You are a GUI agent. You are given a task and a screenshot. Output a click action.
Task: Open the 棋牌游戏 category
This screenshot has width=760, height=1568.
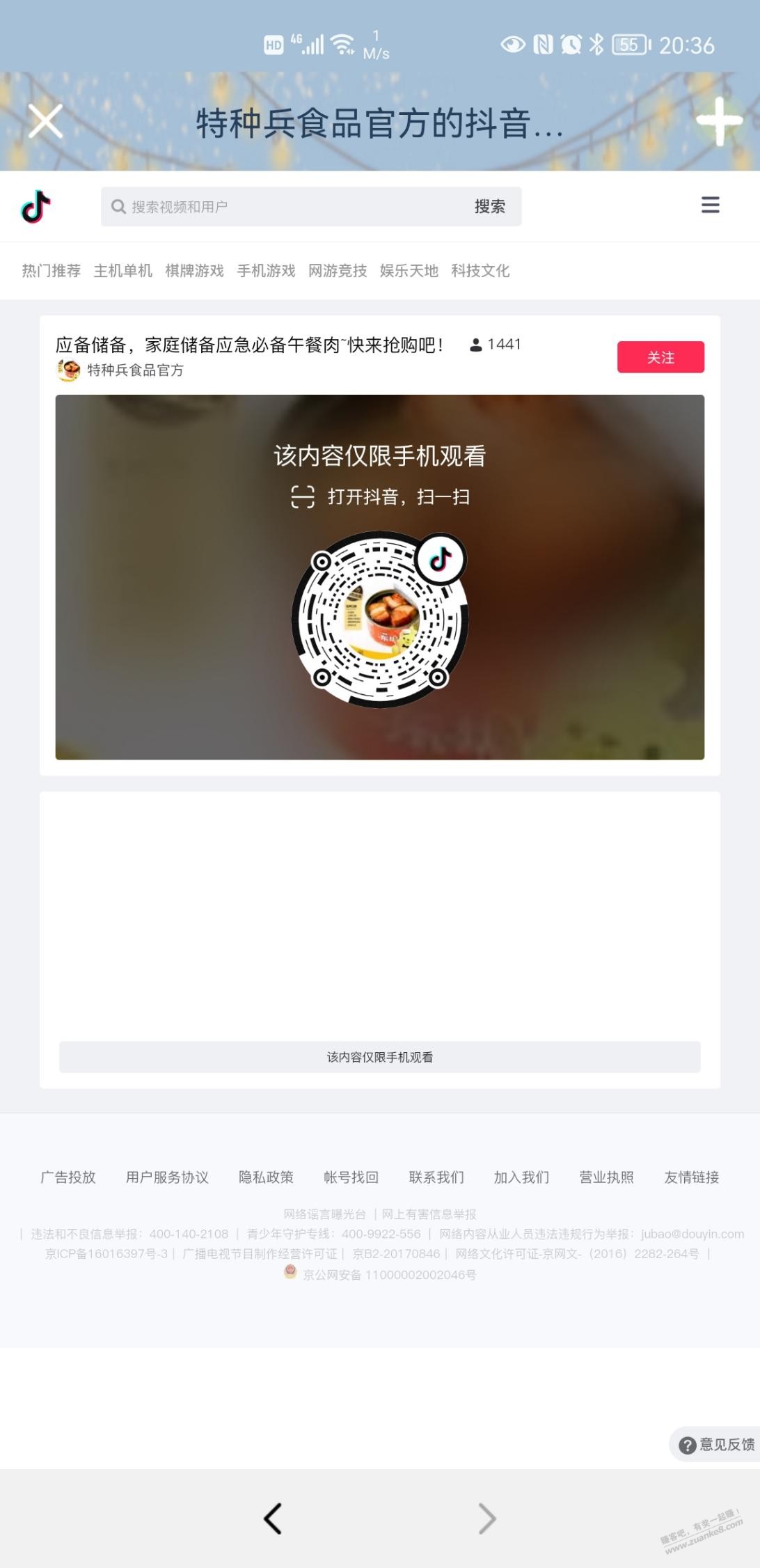195,271
